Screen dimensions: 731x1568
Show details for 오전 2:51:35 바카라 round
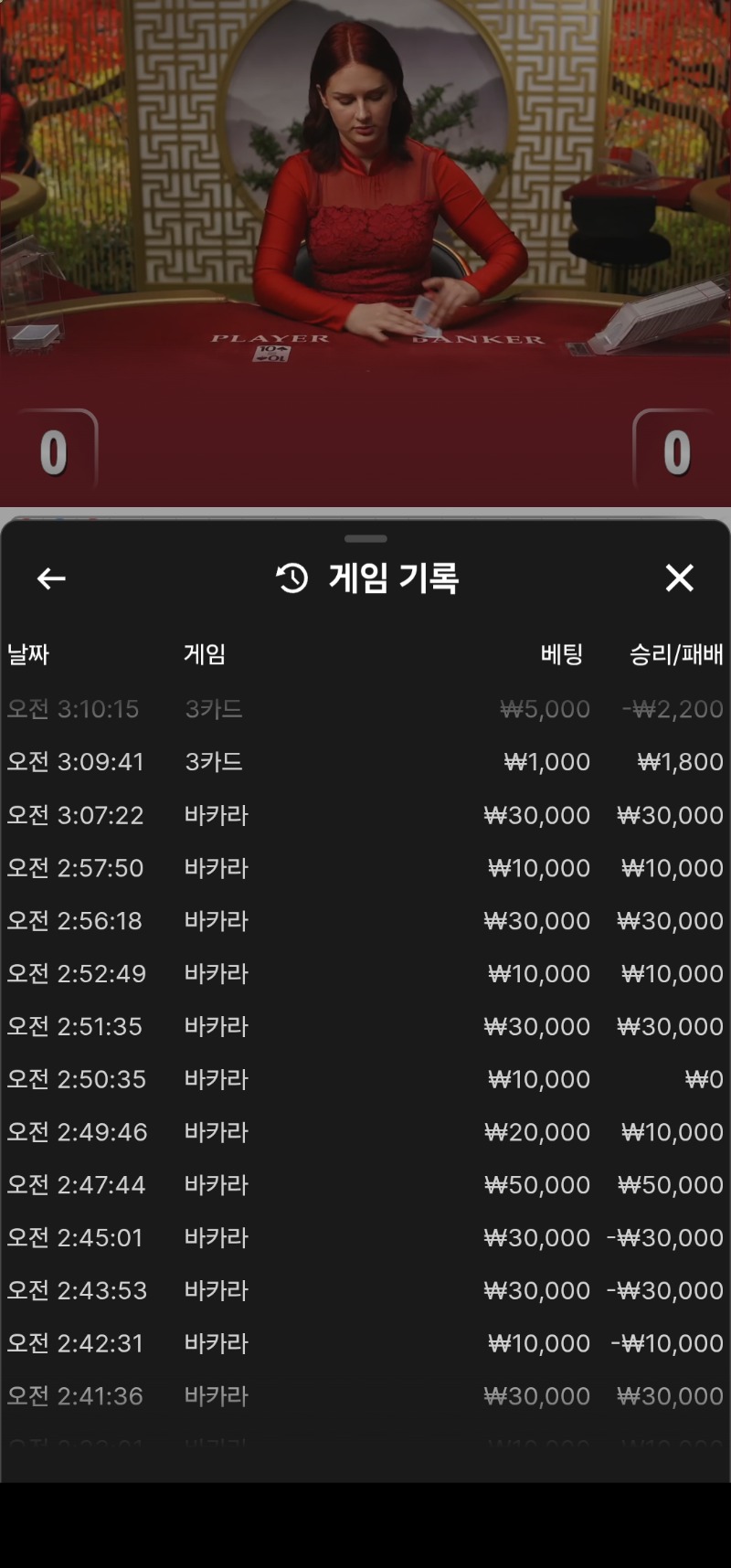tap(365, 1027)
